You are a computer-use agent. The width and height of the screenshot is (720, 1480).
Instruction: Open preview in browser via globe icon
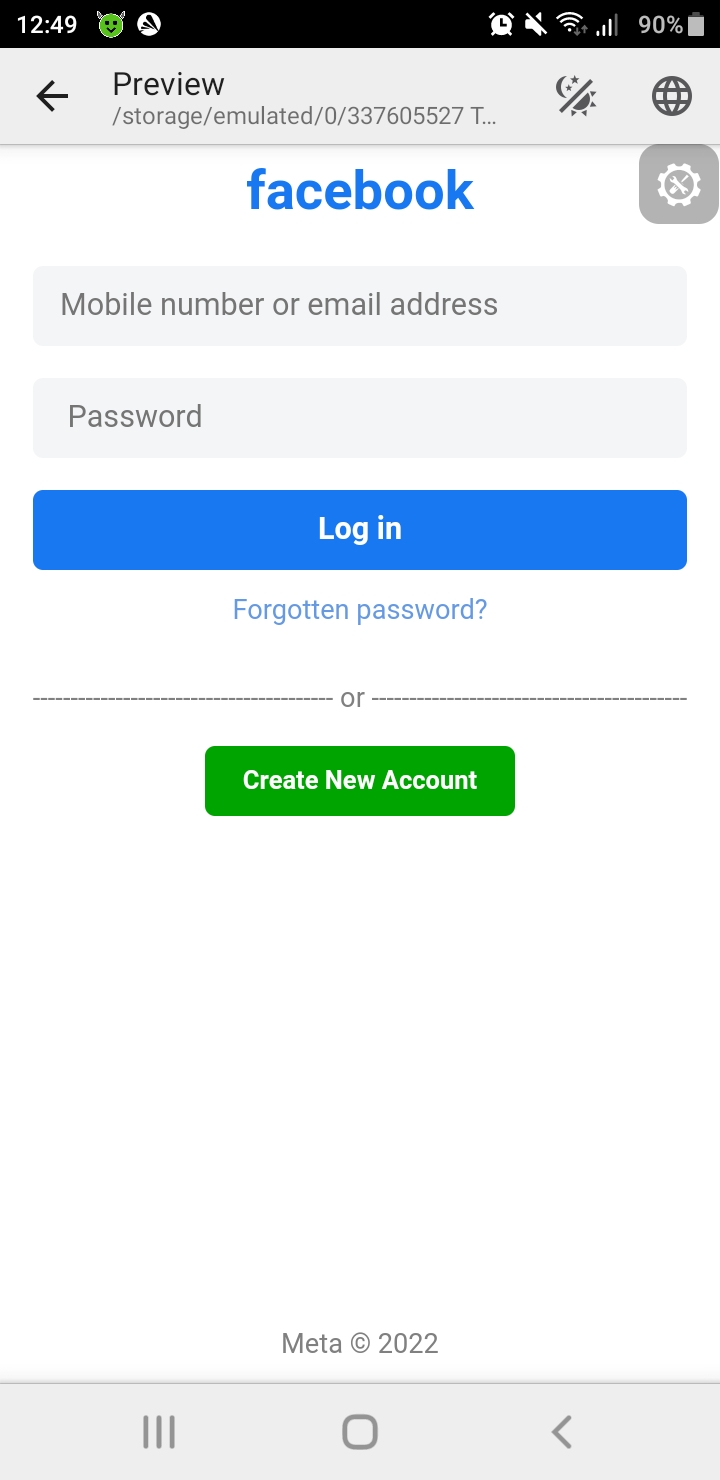[672, 96]
